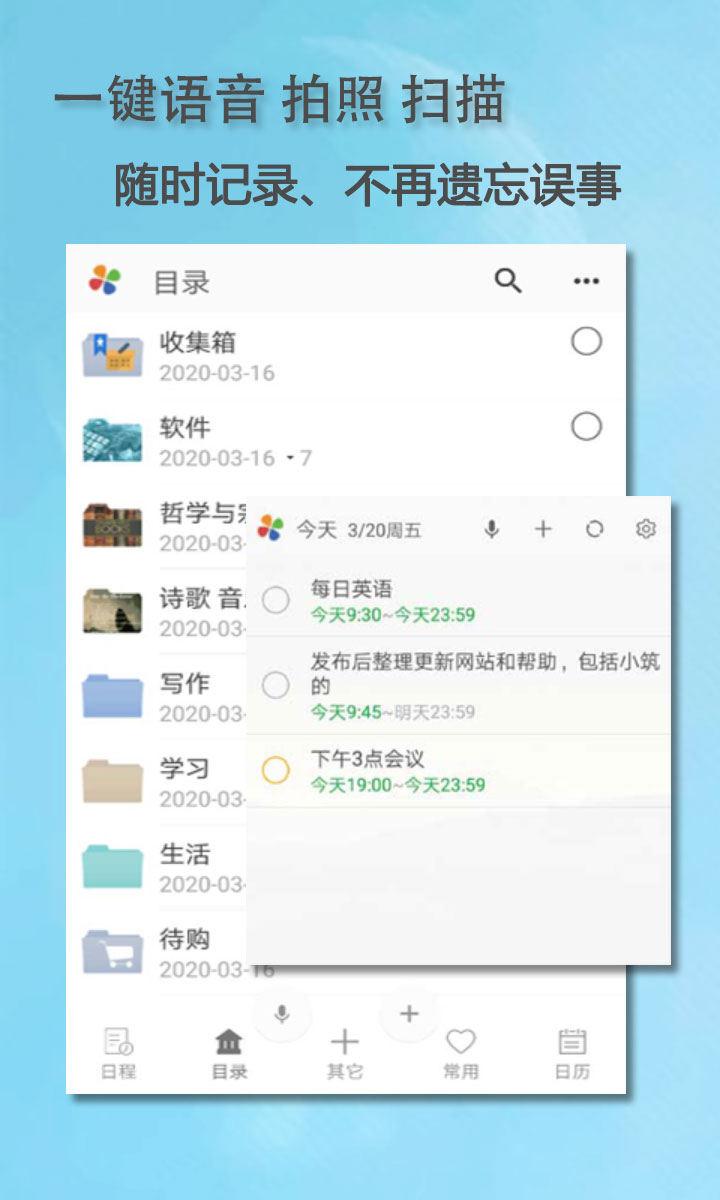This screenshot has height=1200, width=720.
Task: Tap the floating microphone button
Action: tap(281, 1014)
